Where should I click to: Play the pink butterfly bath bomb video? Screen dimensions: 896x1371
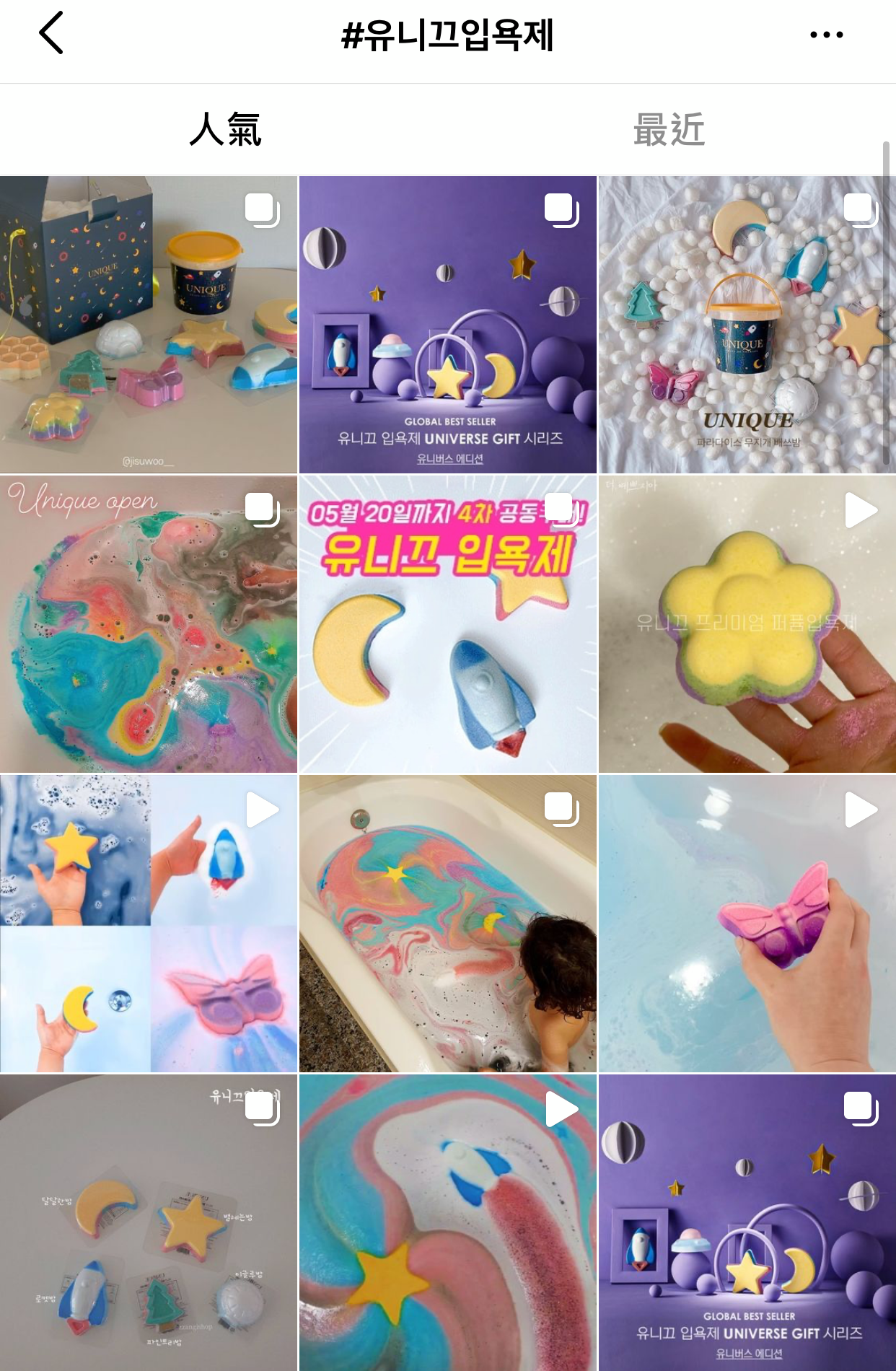tap(747, 924)
